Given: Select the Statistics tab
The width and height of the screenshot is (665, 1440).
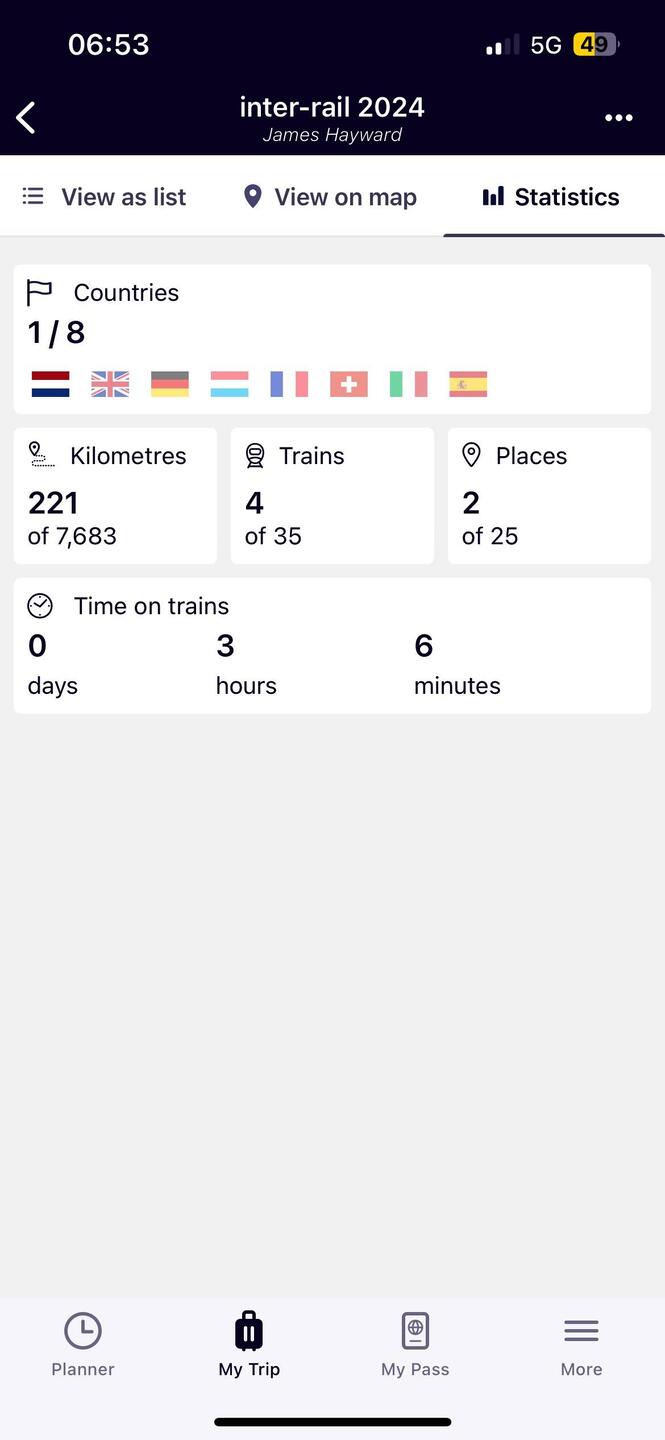Looking at the screenshot, I should point(551,197).
